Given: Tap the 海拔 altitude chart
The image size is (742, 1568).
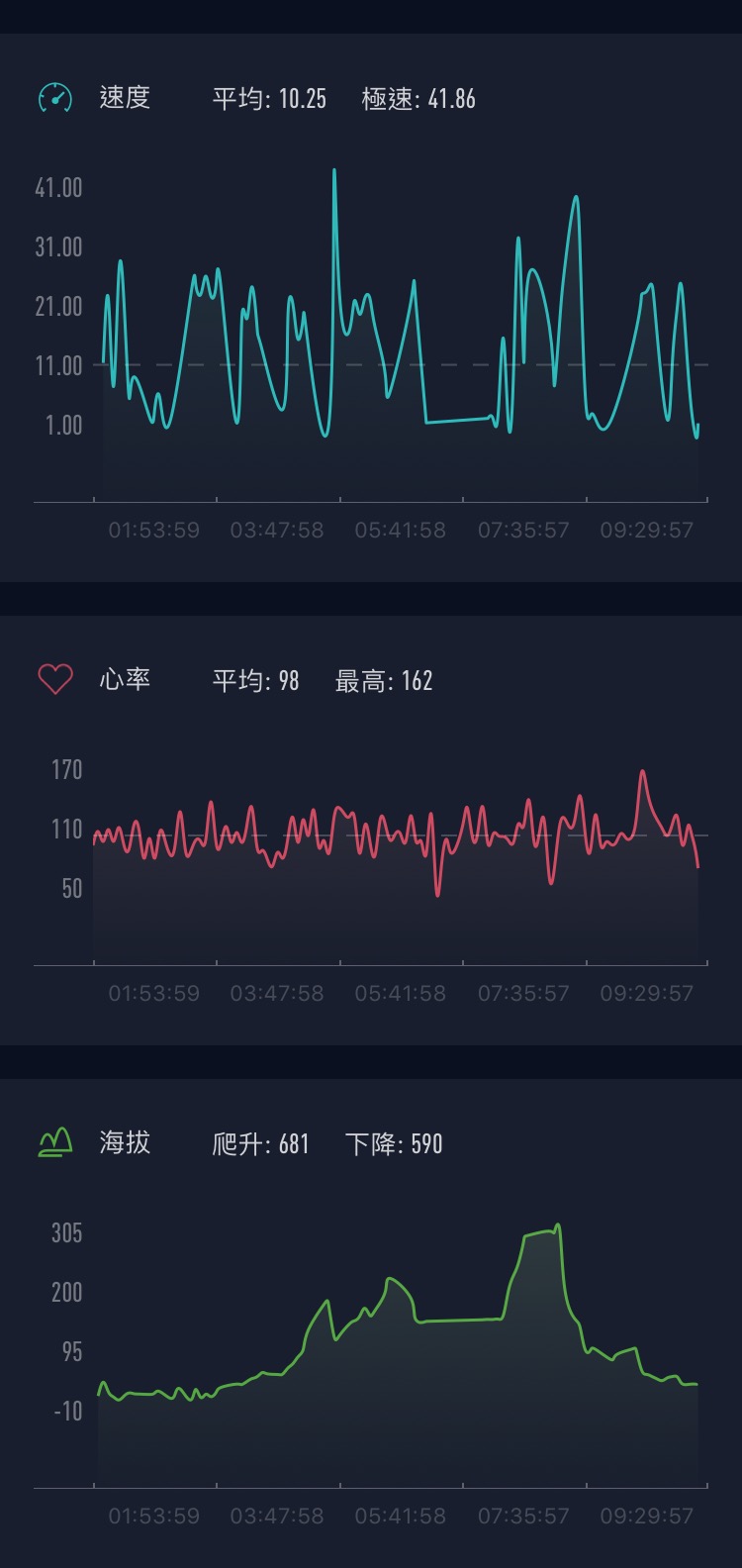Looking at the screenshot, I should (396, 1366).
